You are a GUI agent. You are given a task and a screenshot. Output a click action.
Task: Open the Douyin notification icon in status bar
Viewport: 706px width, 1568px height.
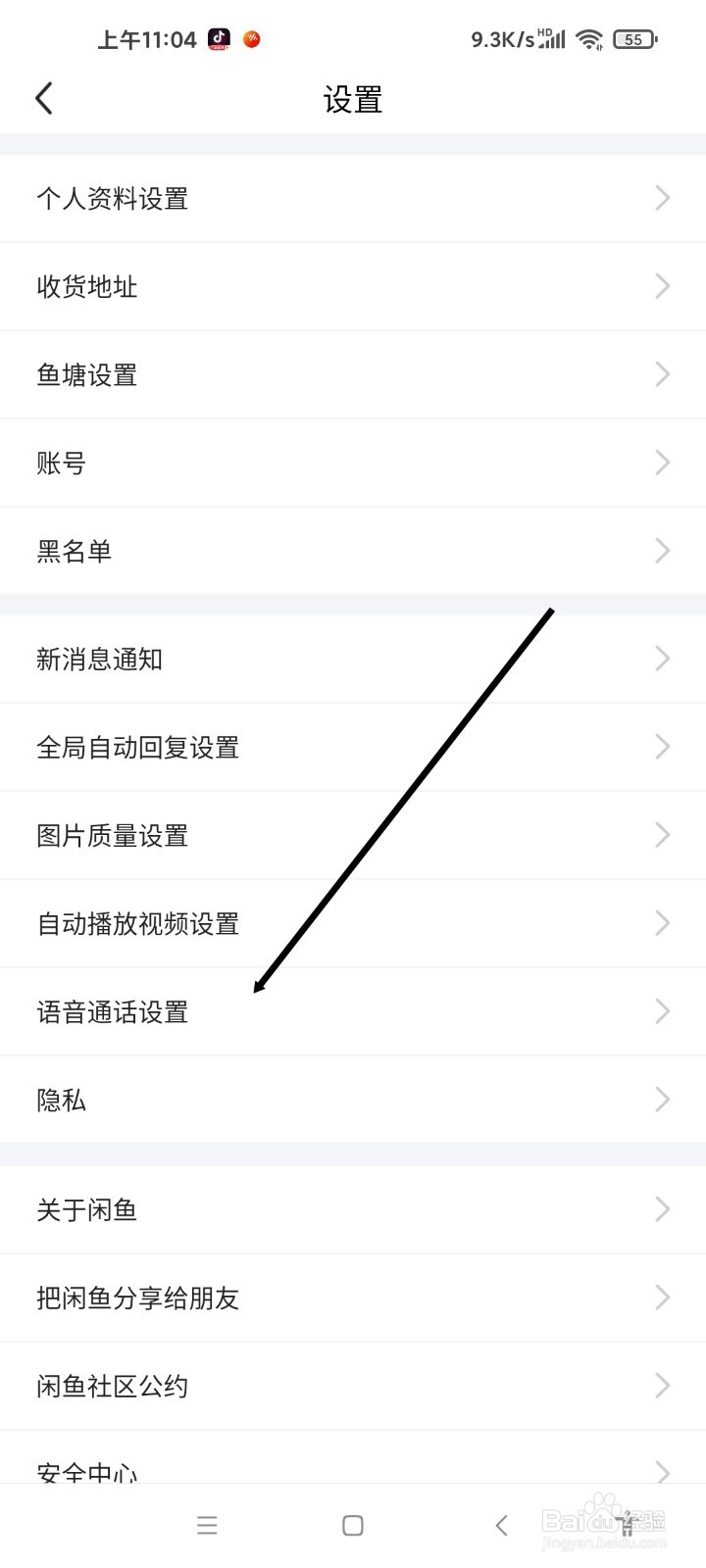click(220, 39)
